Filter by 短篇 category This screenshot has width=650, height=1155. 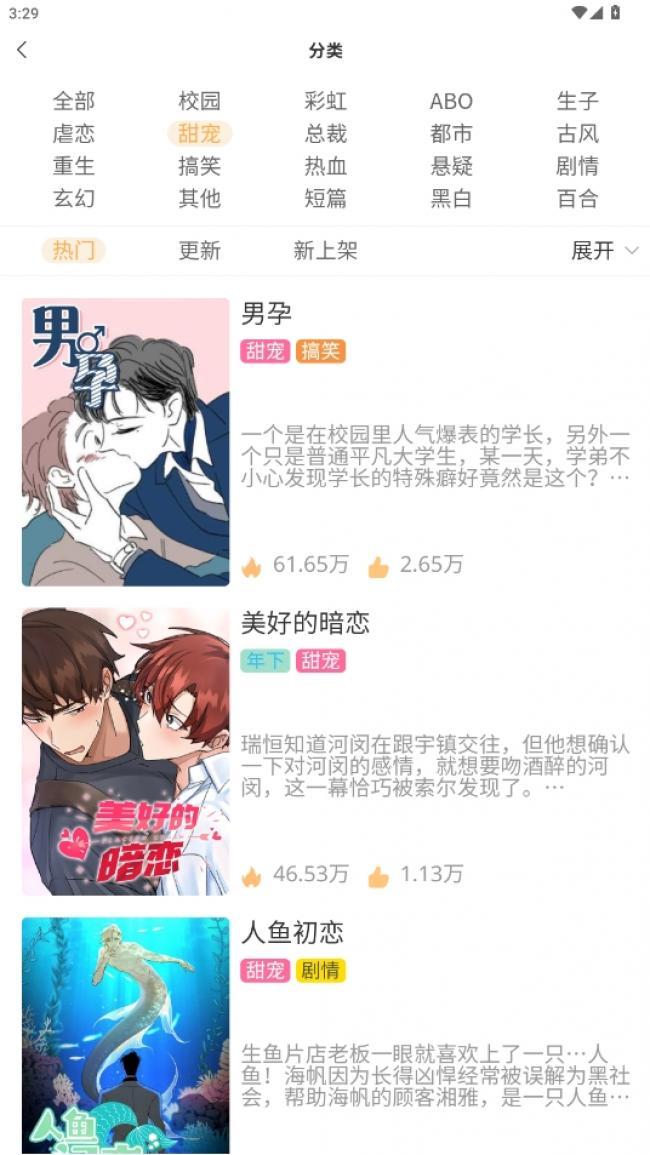click(325, 198)
